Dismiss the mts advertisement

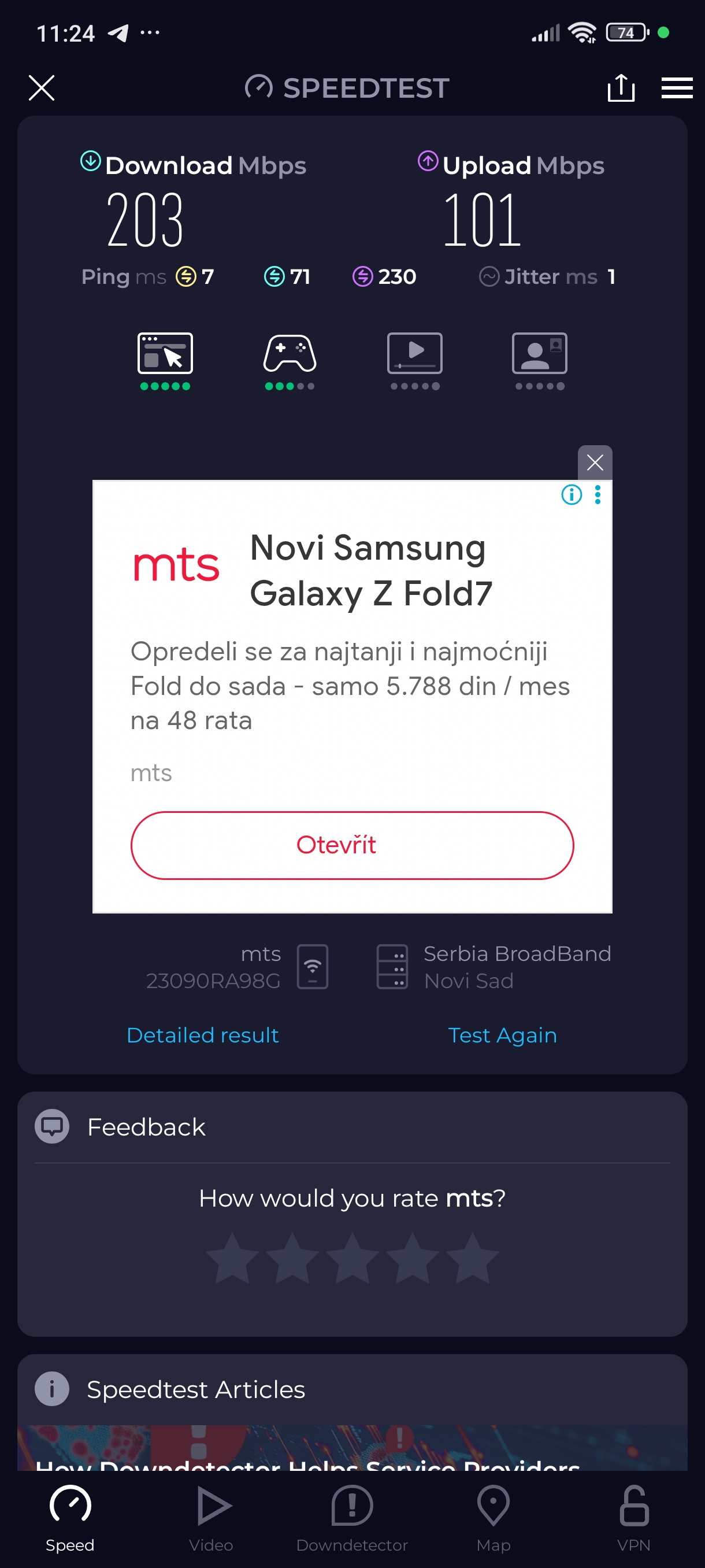[594, 463]
